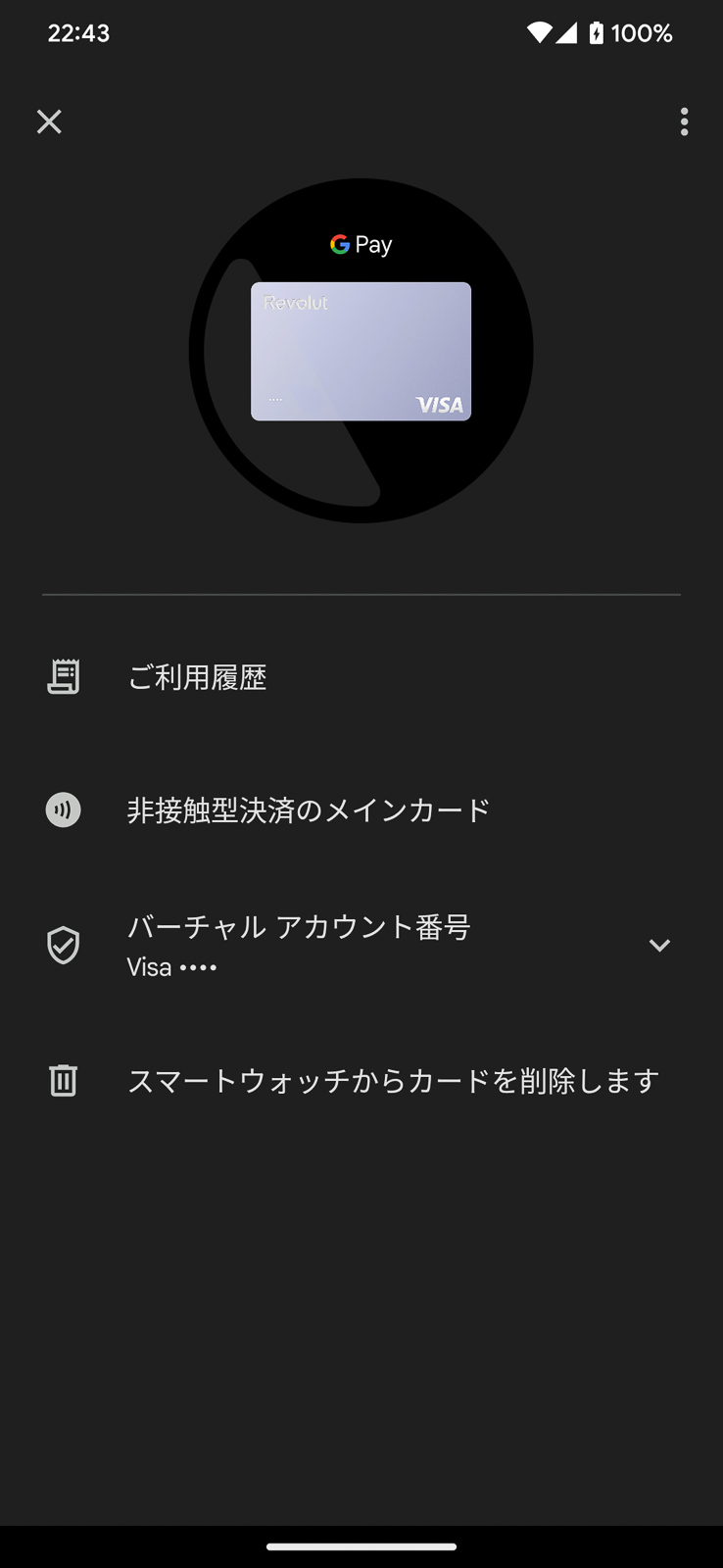Screen dimensions: 723x1568
Task: Collapse the Visa virtual account details arrow
Action: (659, 945)
